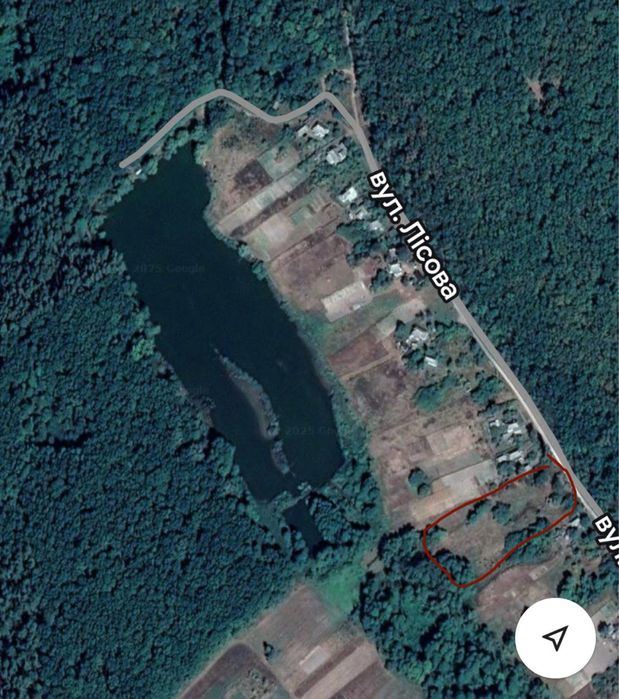The height and width of the screenshot is (699, 619).
Task: Center the map on my location
Action: [x=556, y=638]
